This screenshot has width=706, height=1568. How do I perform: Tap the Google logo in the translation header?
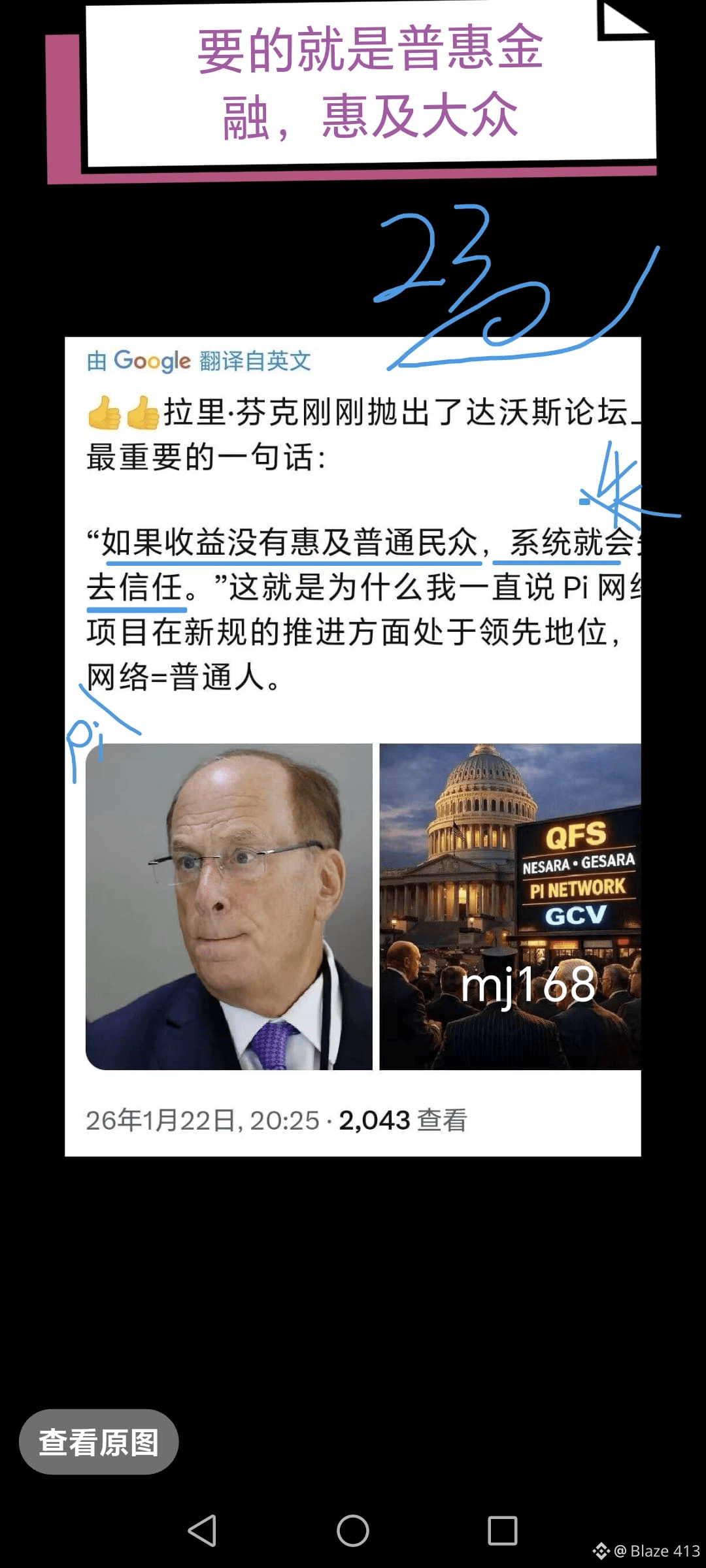152,360
